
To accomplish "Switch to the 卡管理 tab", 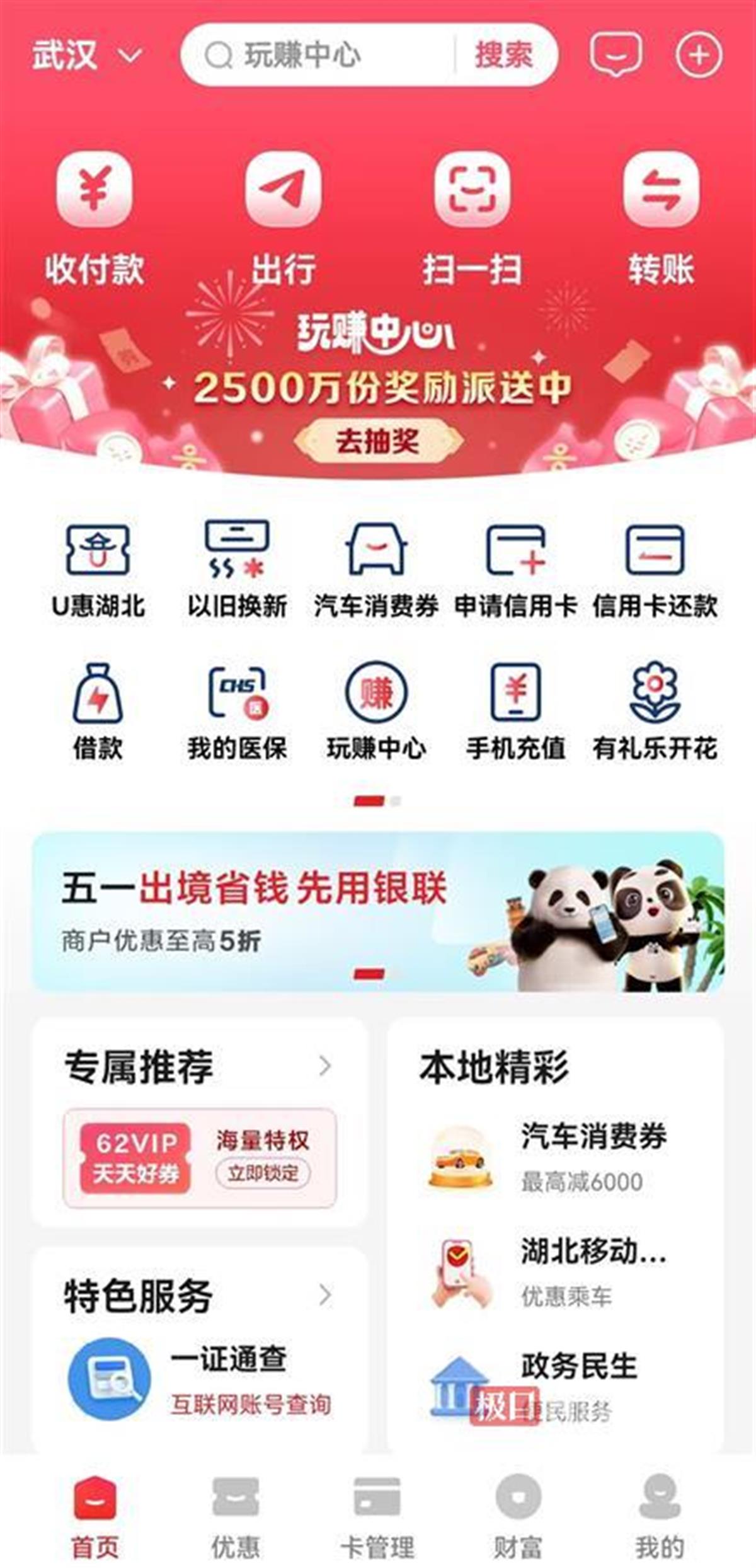I will (377, 1518).
